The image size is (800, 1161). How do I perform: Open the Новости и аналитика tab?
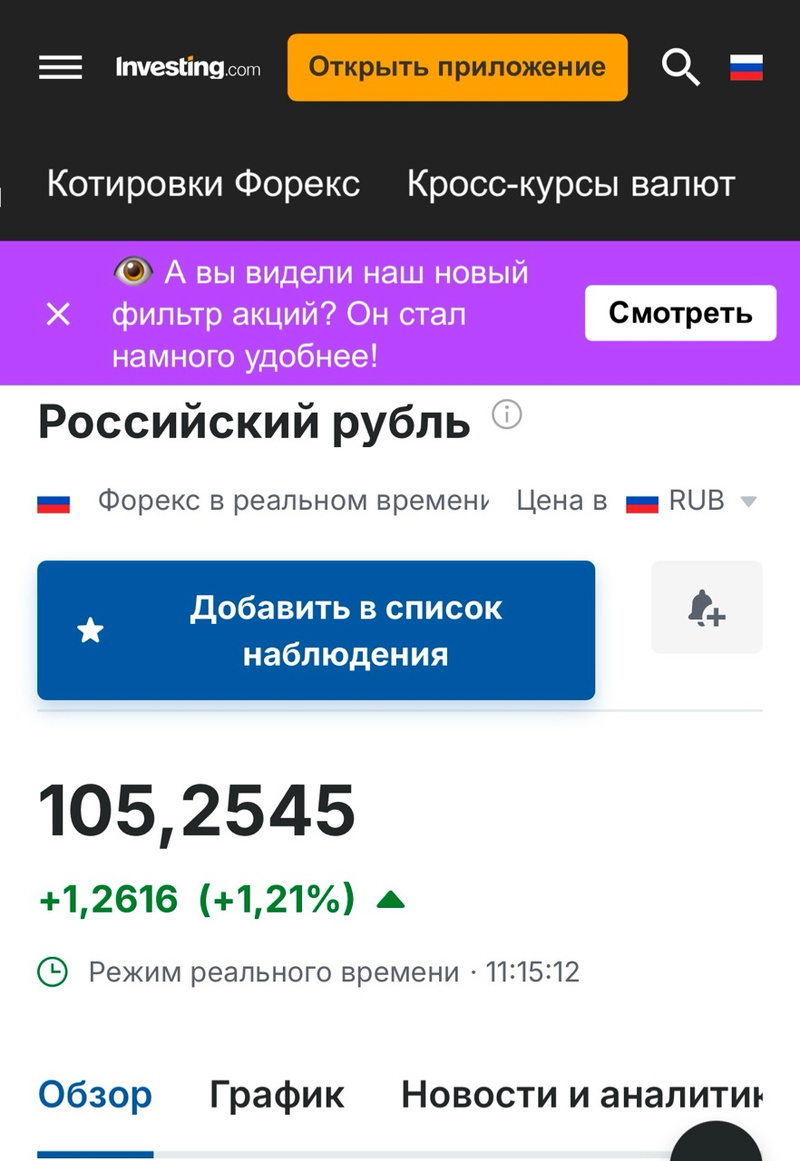pyautogui.click(x=581, y=1094)
